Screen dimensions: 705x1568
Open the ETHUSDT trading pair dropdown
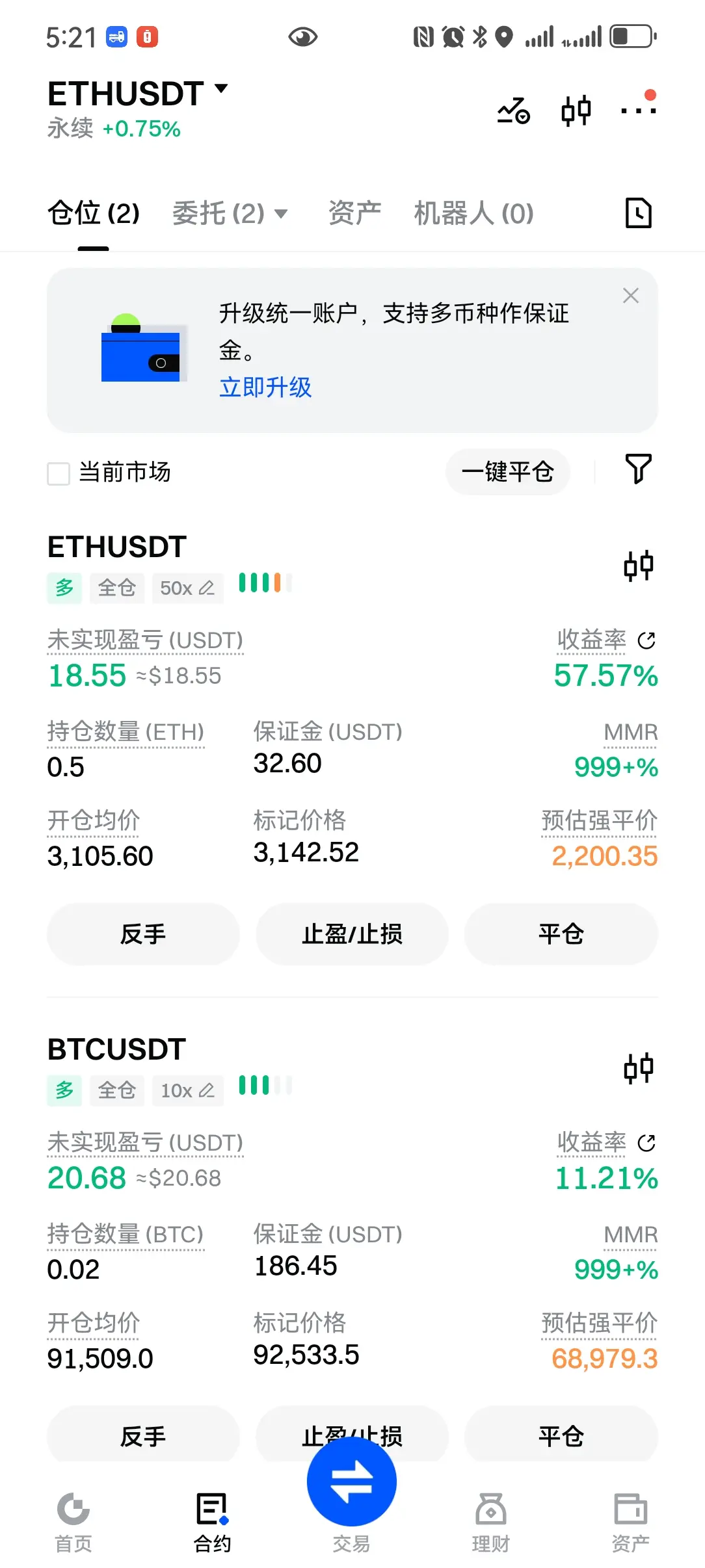click(x=138, y=94)
